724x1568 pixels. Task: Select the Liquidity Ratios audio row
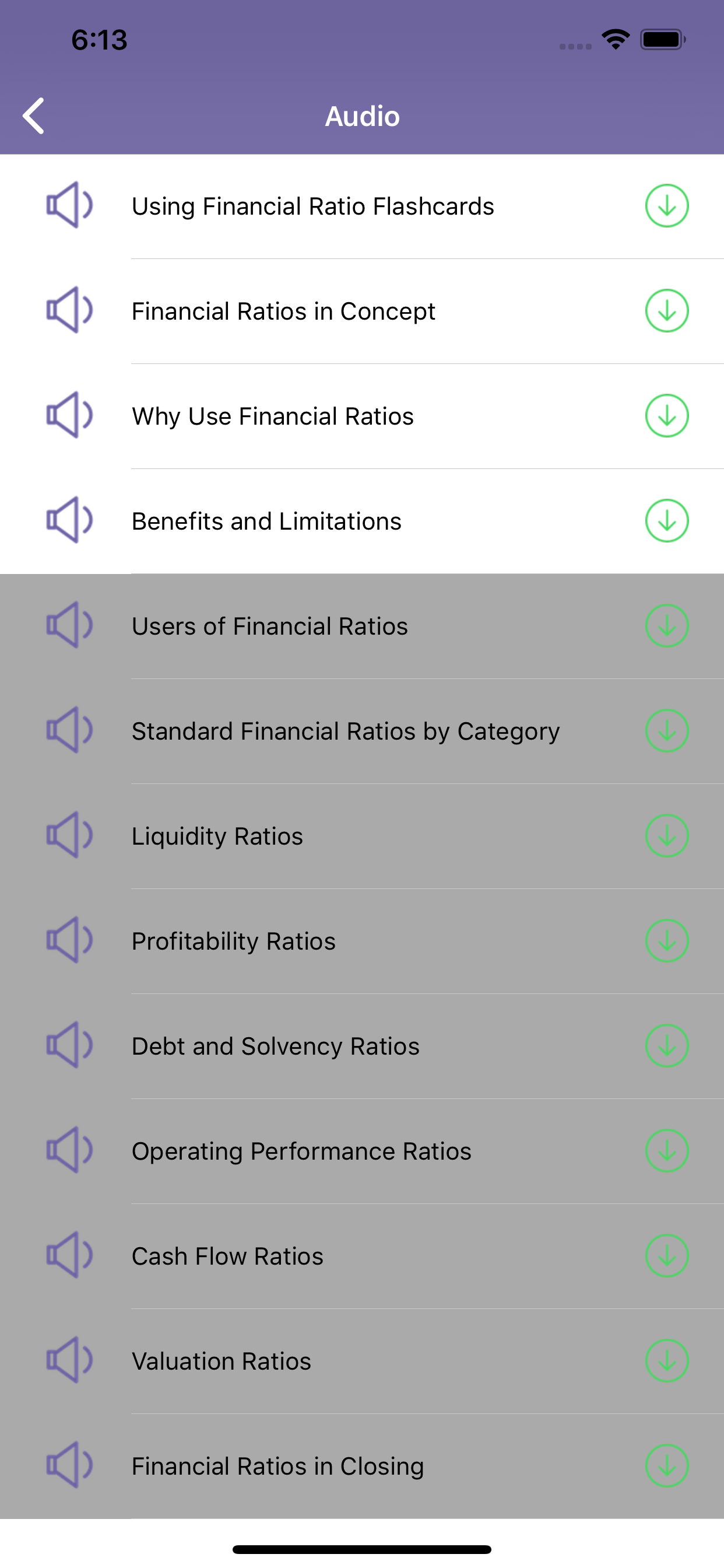point(362,836)
